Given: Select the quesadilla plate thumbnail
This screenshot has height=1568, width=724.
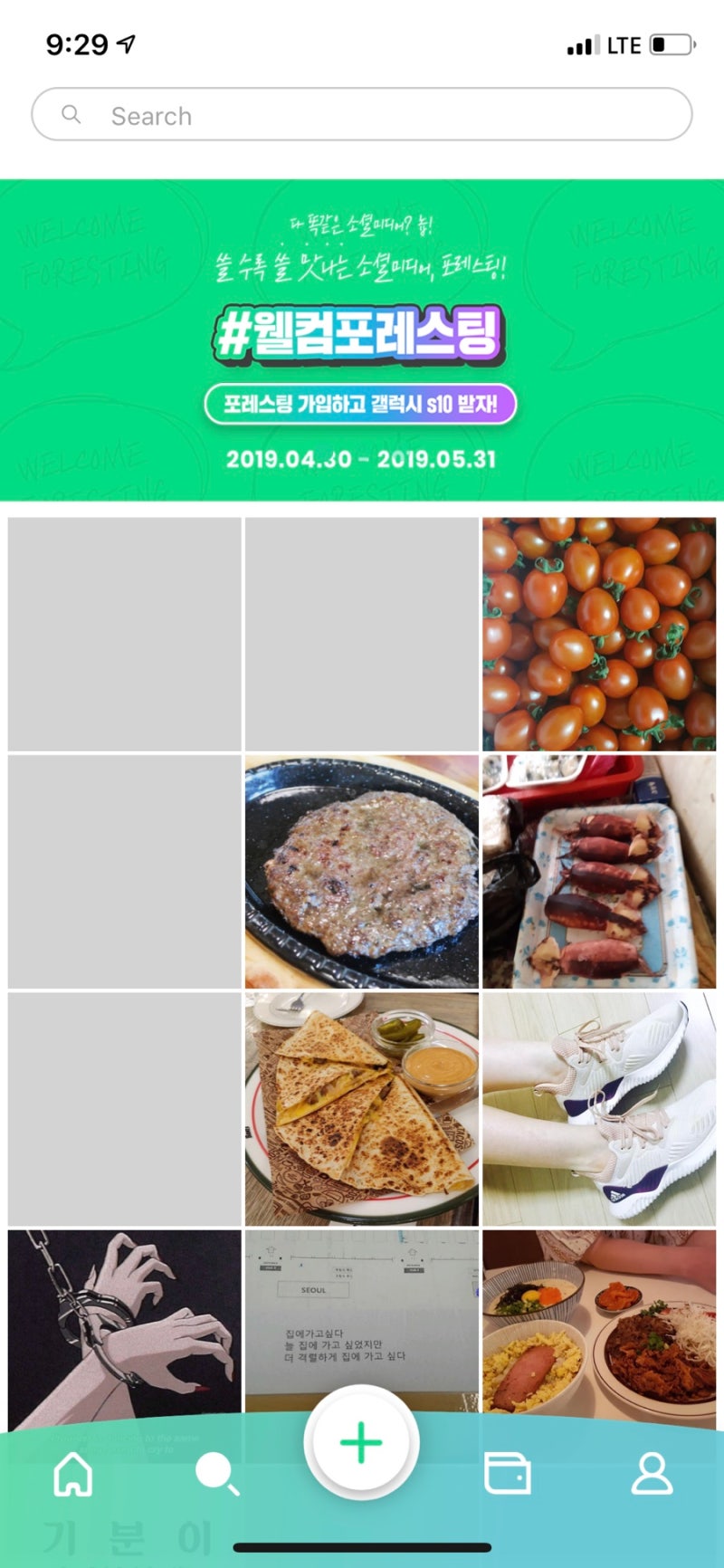Looking at the screenshot, I should point(360,1106).
